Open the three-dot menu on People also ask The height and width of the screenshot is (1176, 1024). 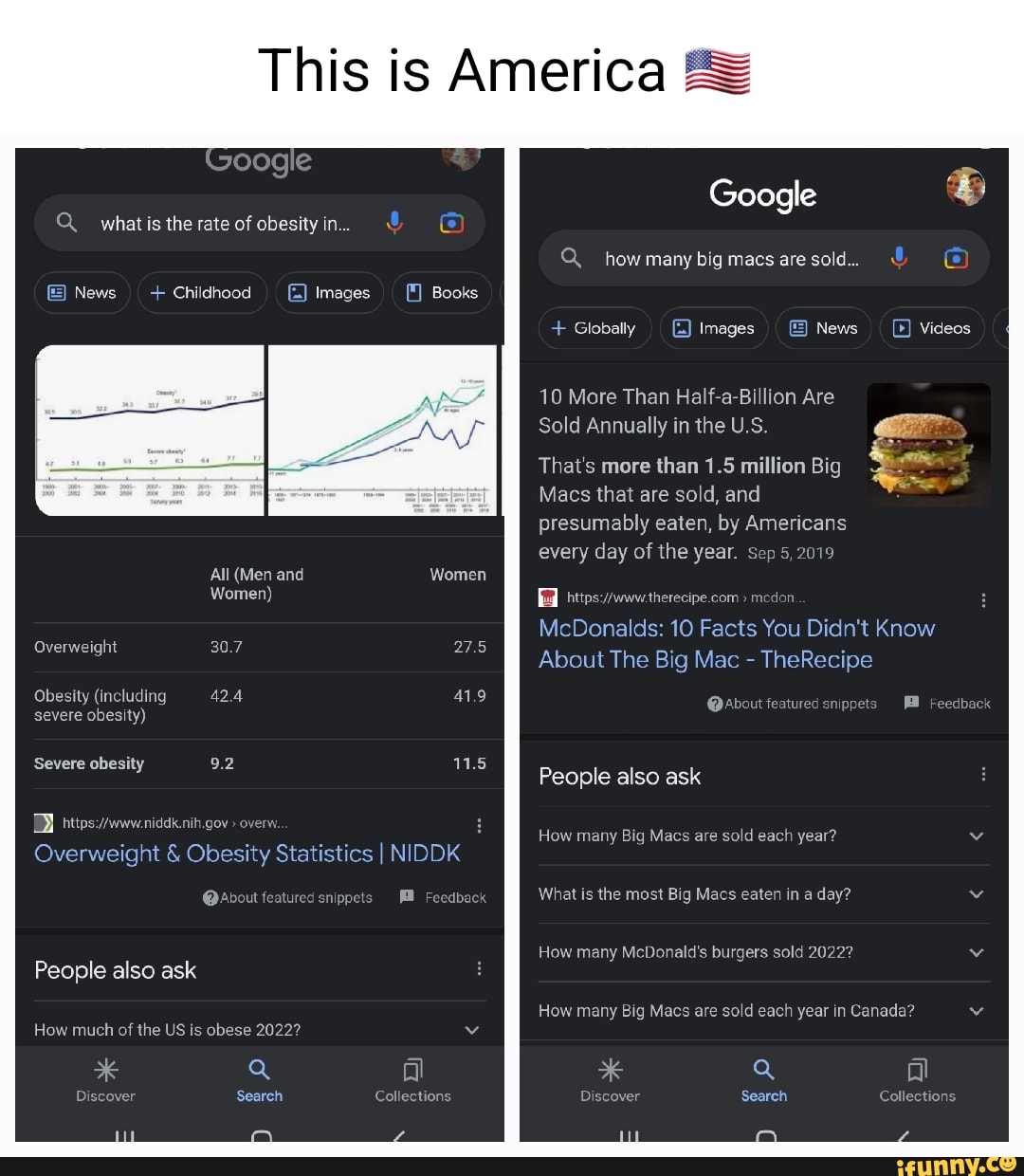tap(982, 776)
